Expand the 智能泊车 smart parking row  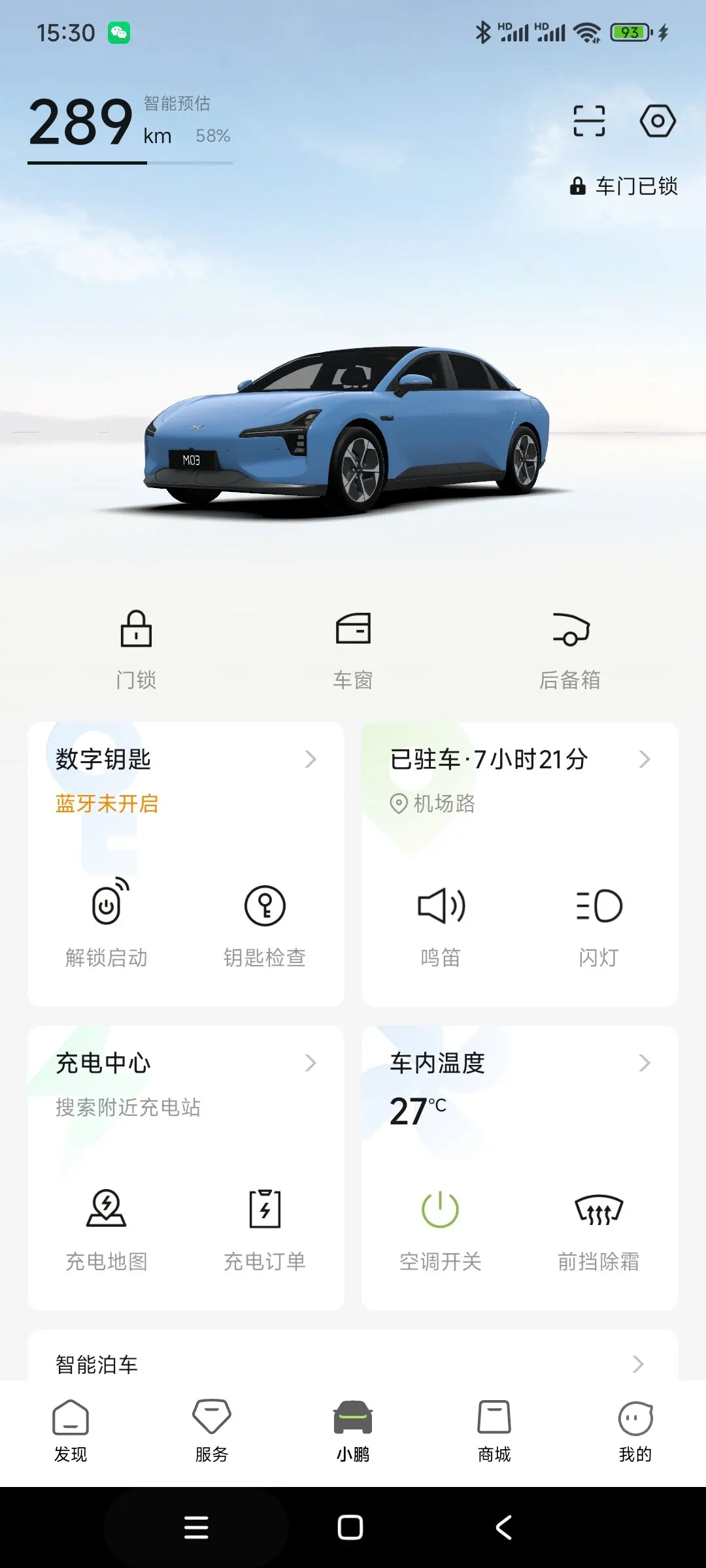coord(353,1364)
